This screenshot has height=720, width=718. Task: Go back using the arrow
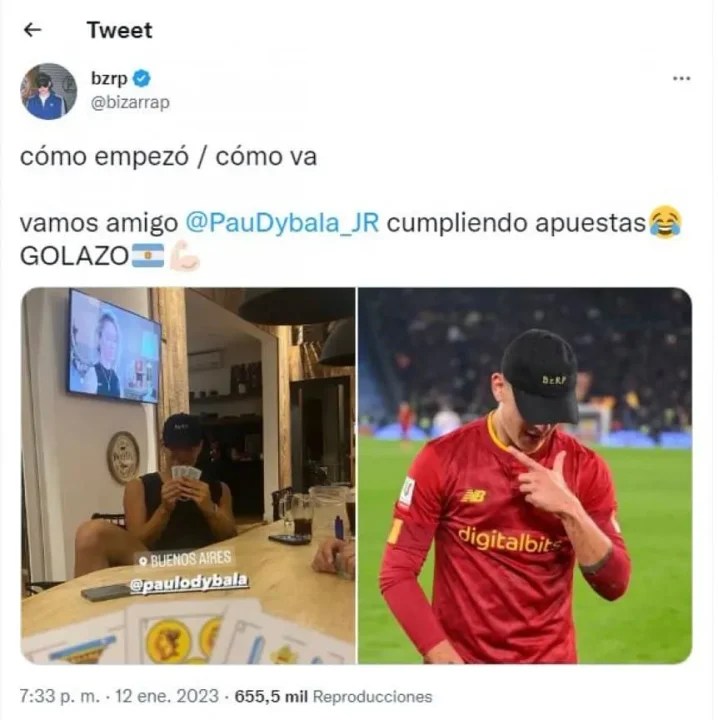coord(32,30)
